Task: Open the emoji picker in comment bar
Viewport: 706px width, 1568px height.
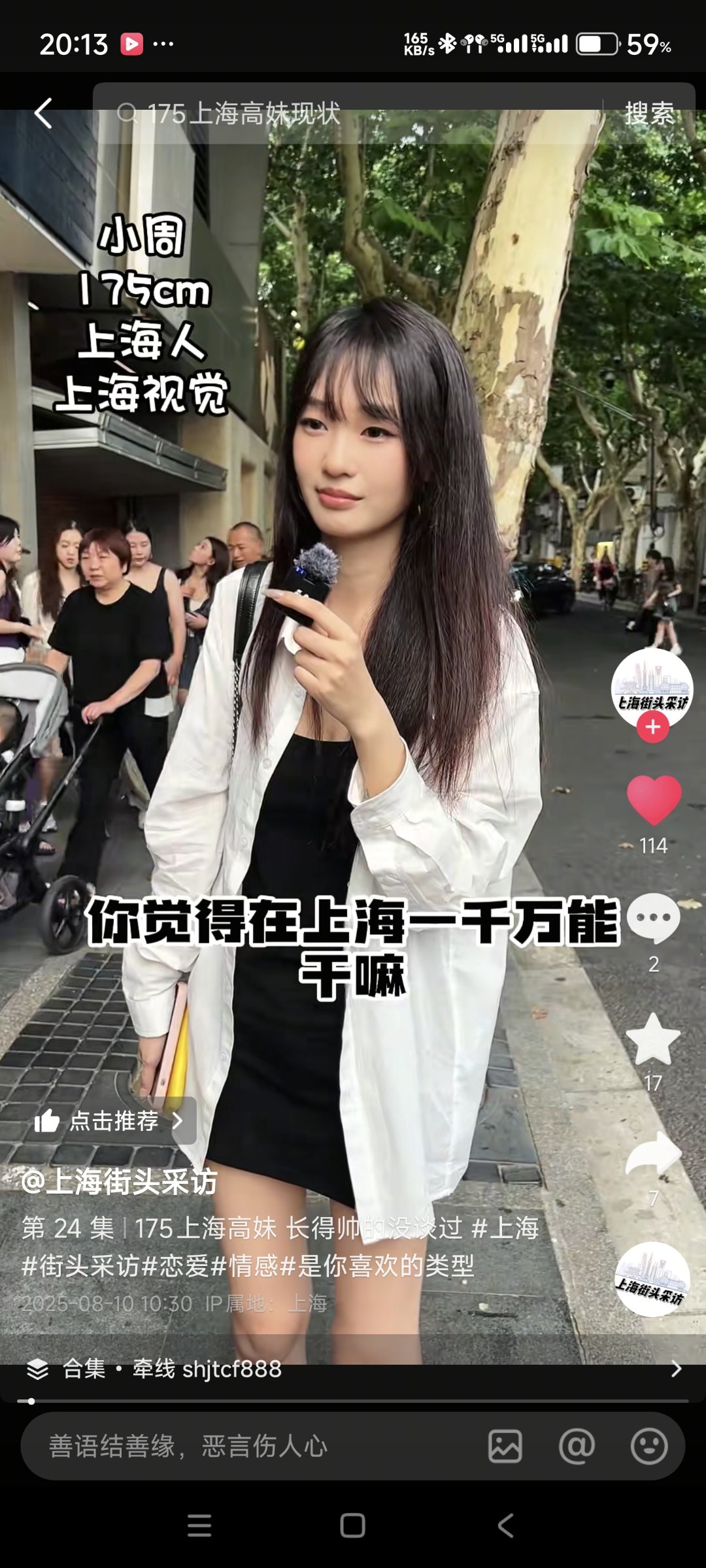Action: (648, 1446)
